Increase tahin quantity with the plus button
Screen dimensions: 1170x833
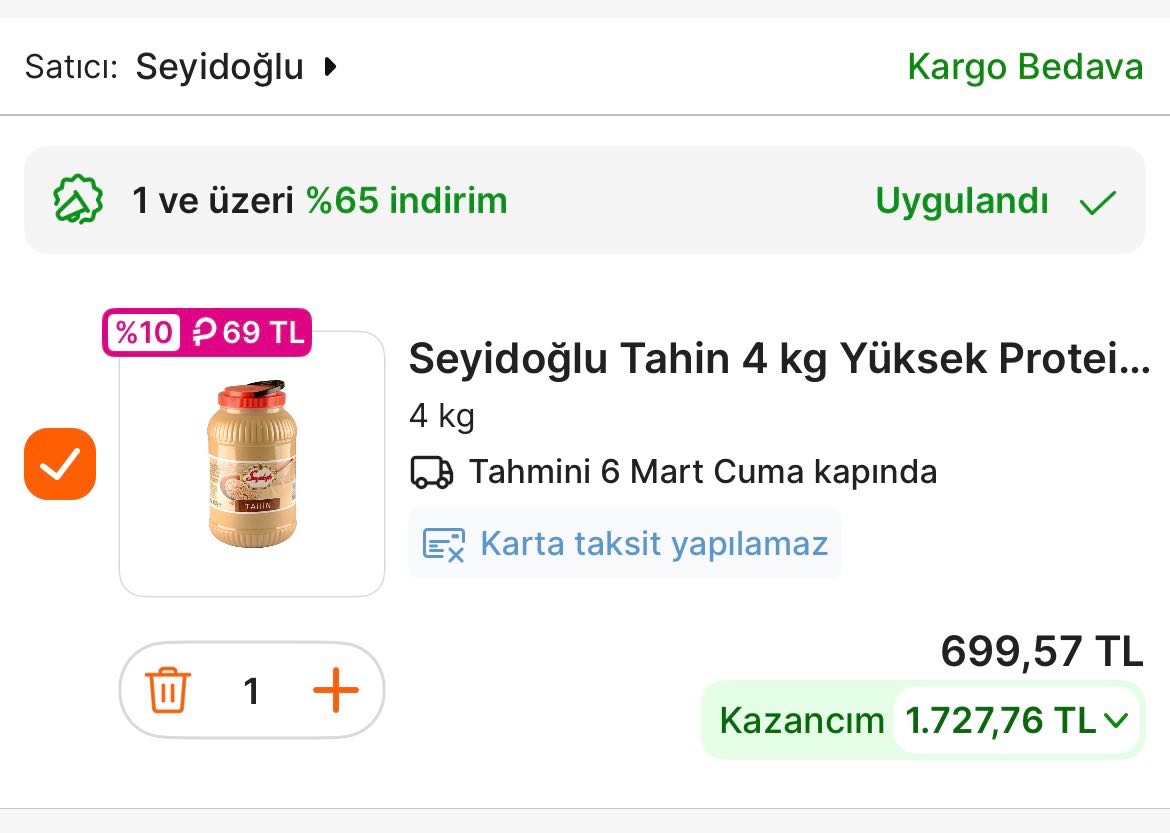pyautogui.click(x=335, y=690)
